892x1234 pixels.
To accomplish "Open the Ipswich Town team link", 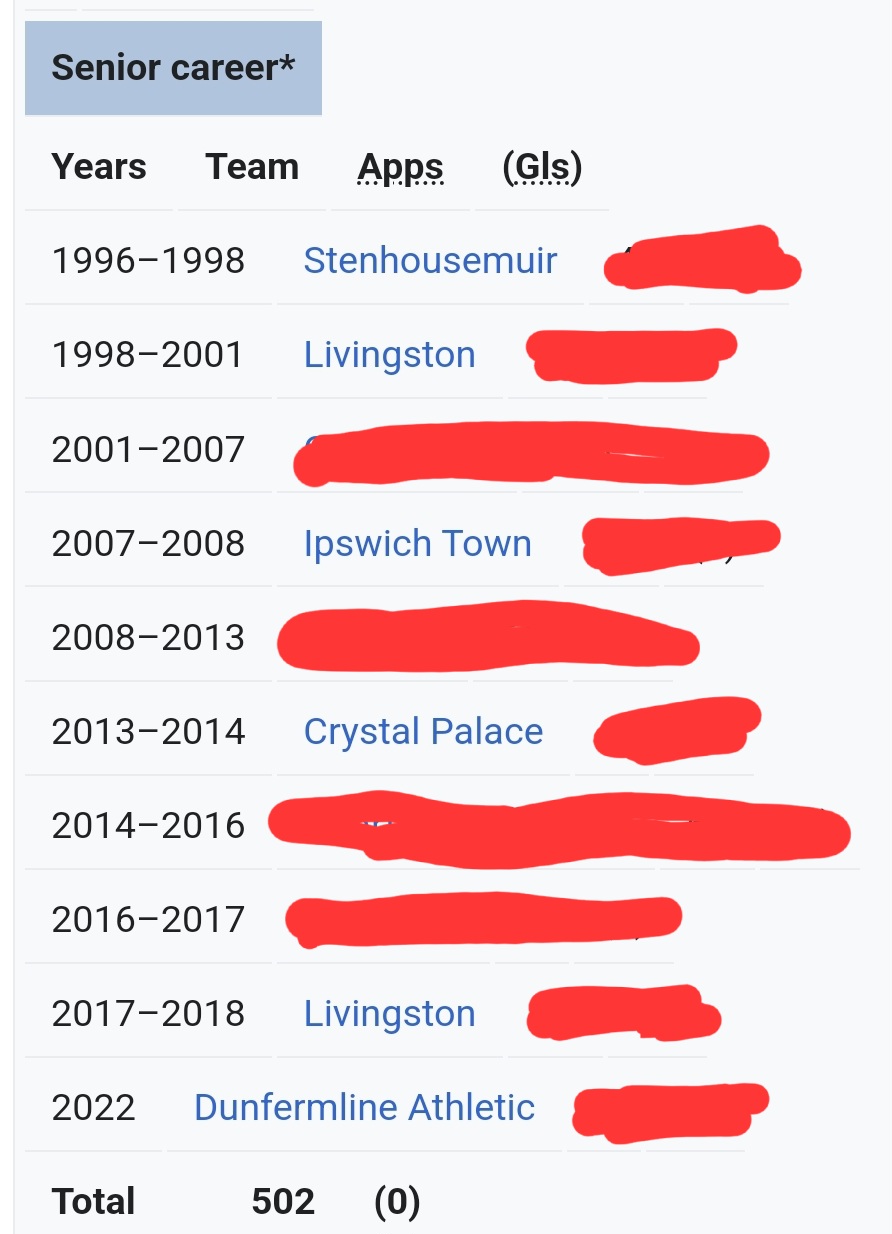I will pos(417,544).
